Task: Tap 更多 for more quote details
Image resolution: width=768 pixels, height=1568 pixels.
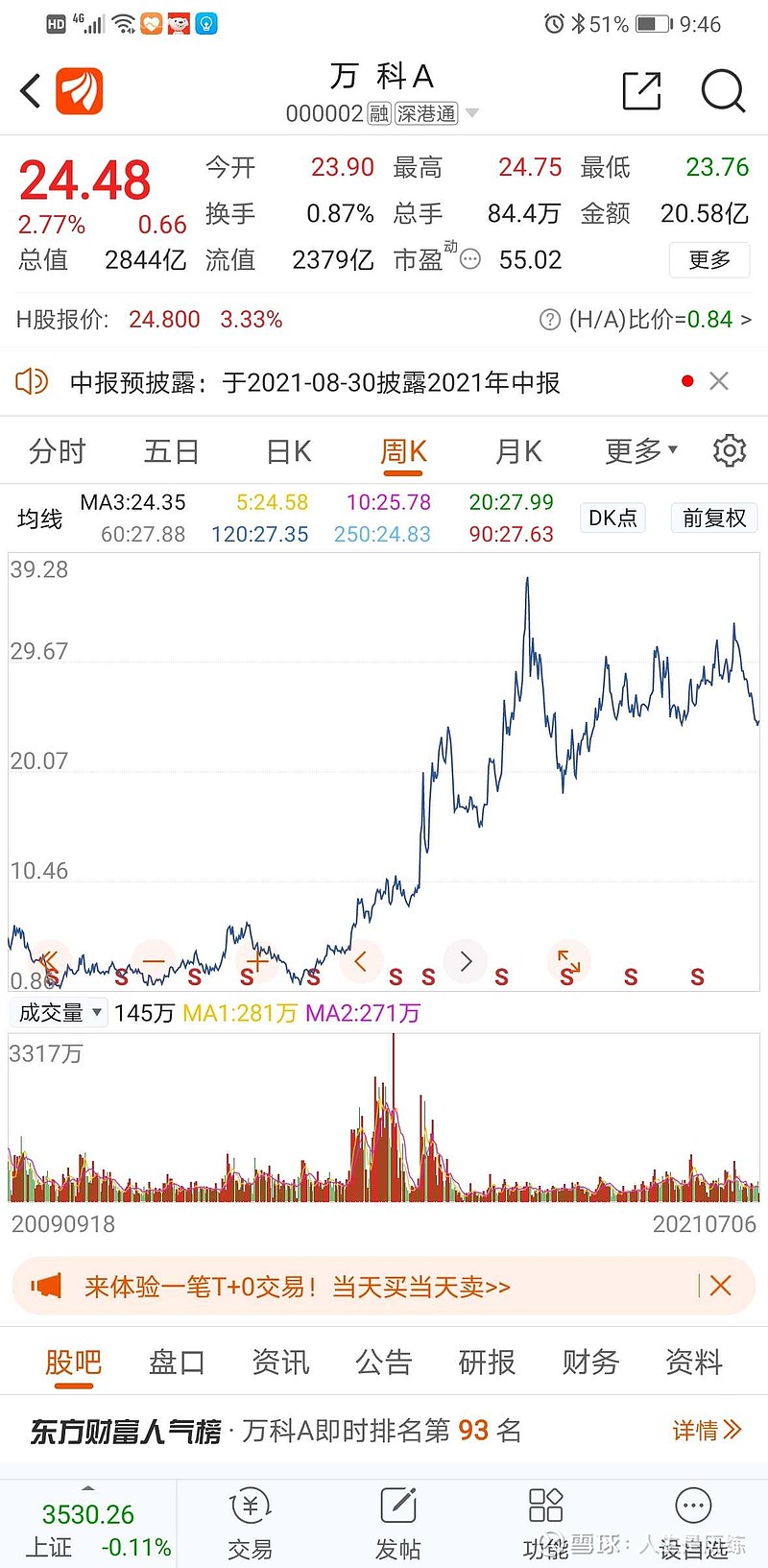Action: (709, 260)
